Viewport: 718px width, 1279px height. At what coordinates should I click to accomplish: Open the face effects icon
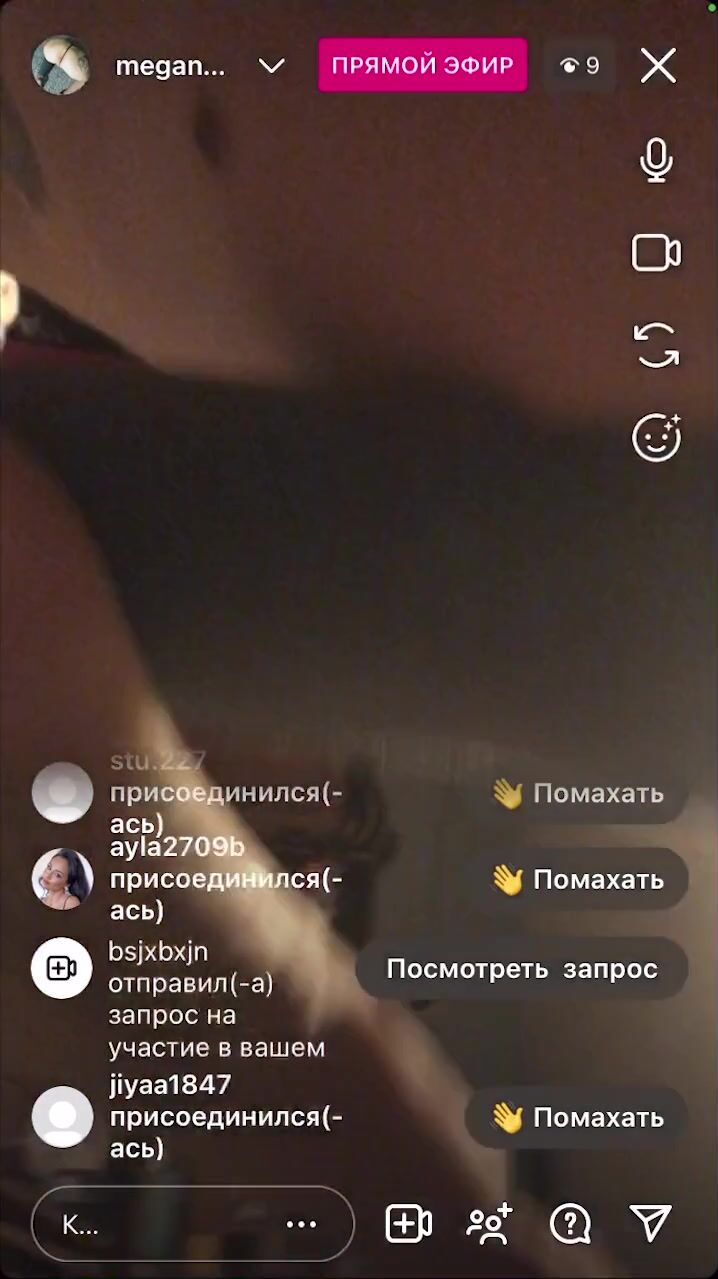(x=656, y=437)
